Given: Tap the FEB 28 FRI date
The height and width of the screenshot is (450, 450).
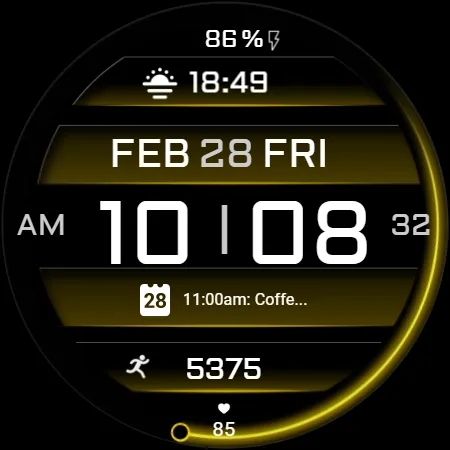Looking at the screenshot, I should [x=219, y=153].
